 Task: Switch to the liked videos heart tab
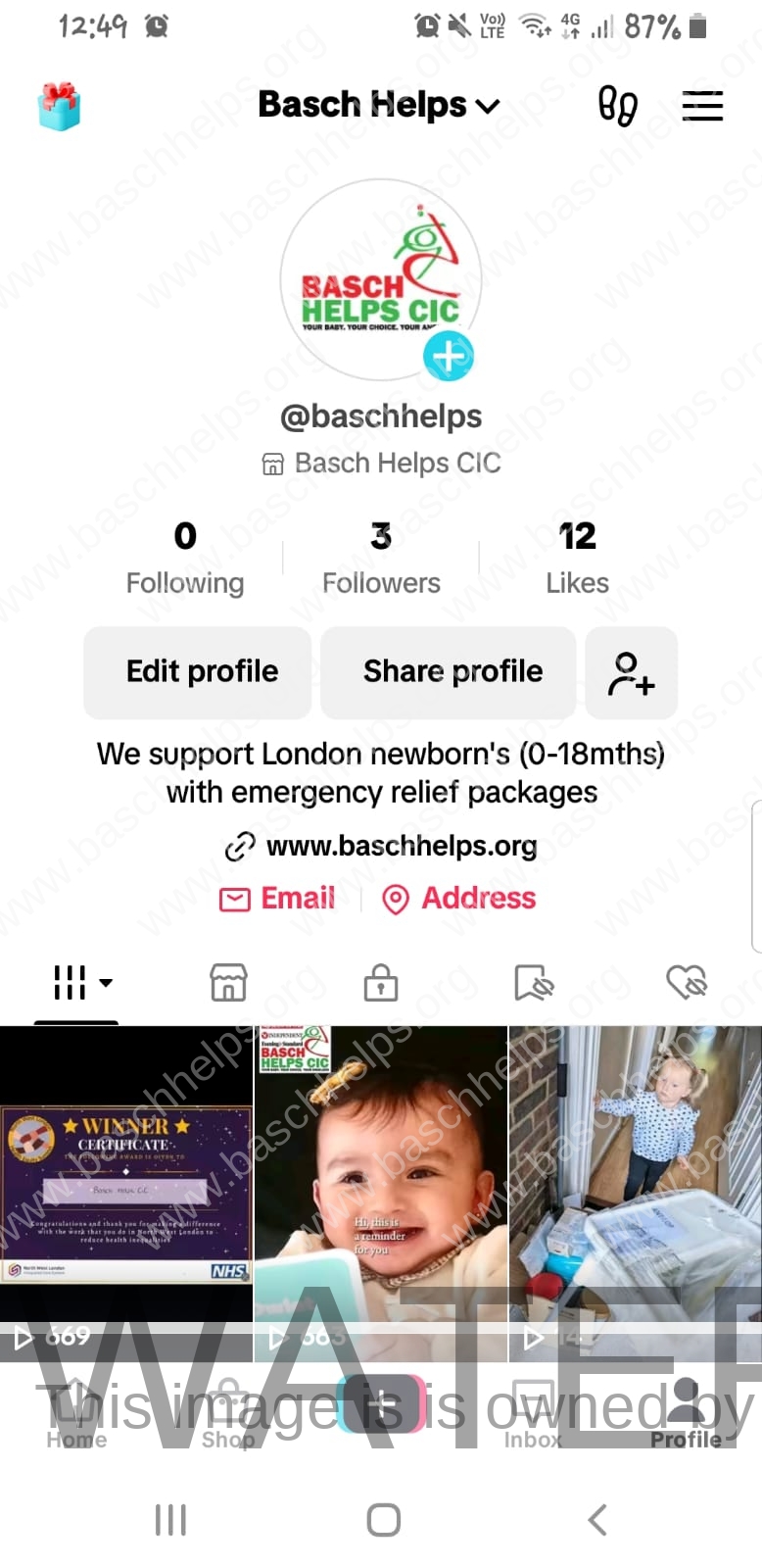coord(686,982)
